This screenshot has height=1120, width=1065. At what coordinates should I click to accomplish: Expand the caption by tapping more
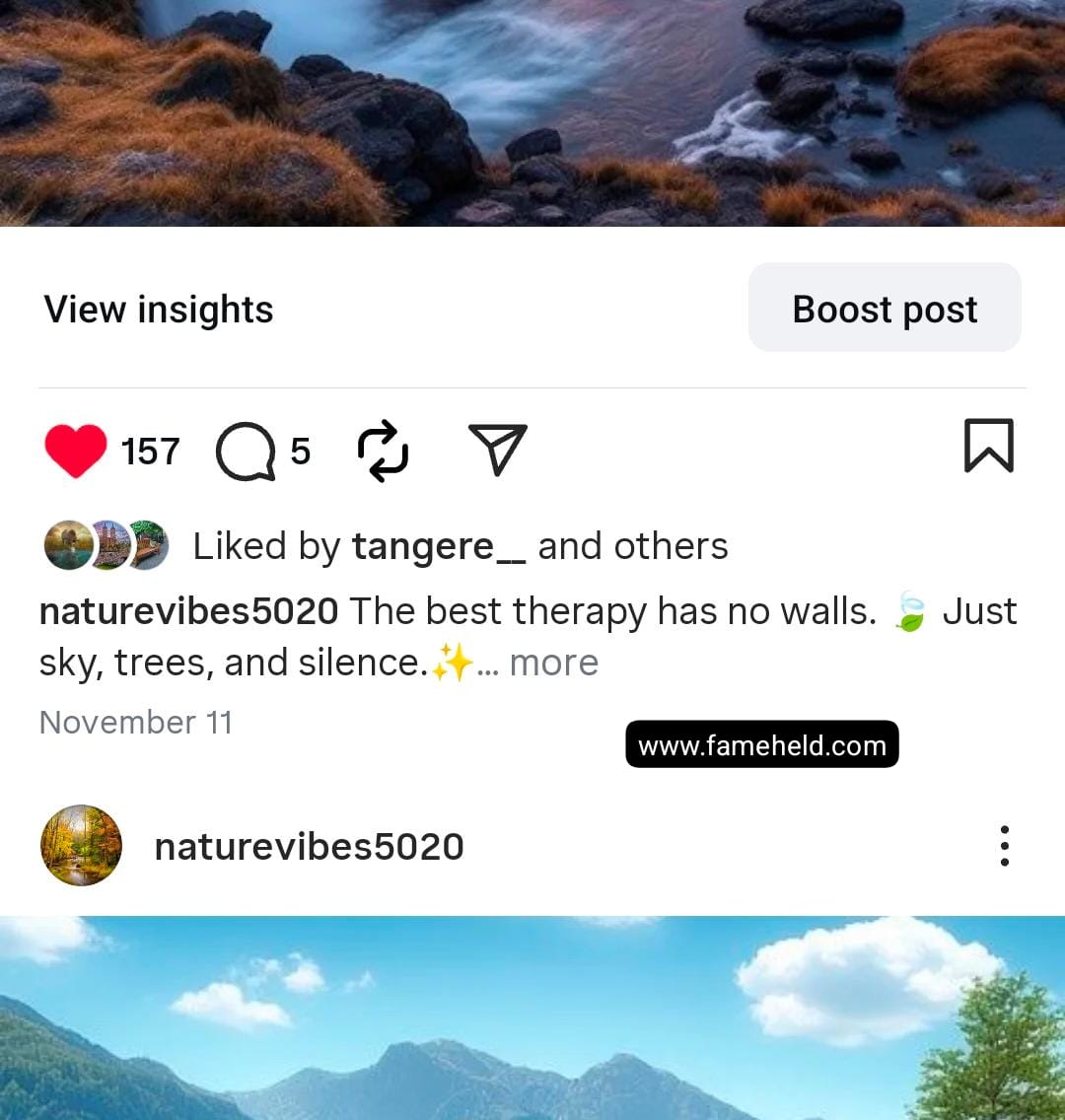coord(553,663)
